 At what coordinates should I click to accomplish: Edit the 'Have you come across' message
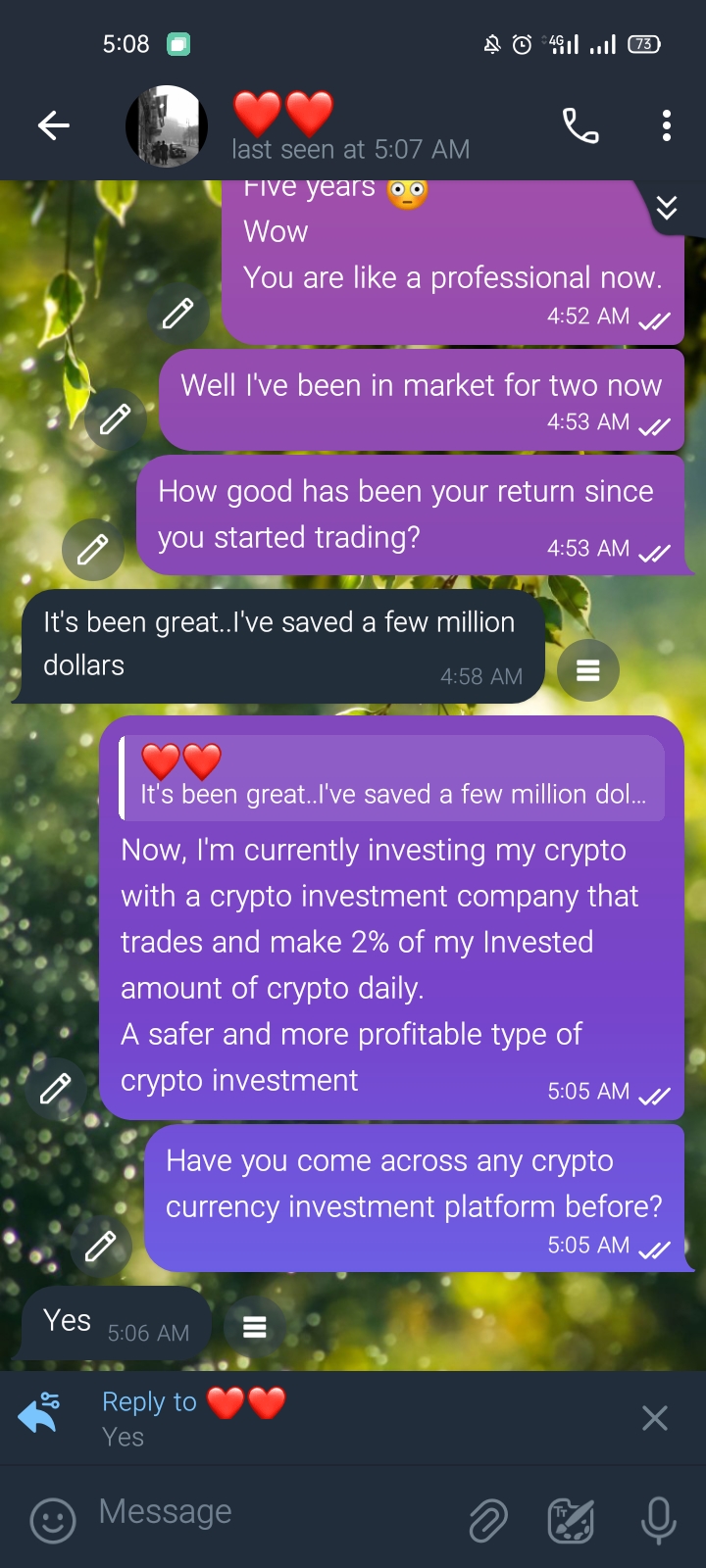tap(101, 1246)
